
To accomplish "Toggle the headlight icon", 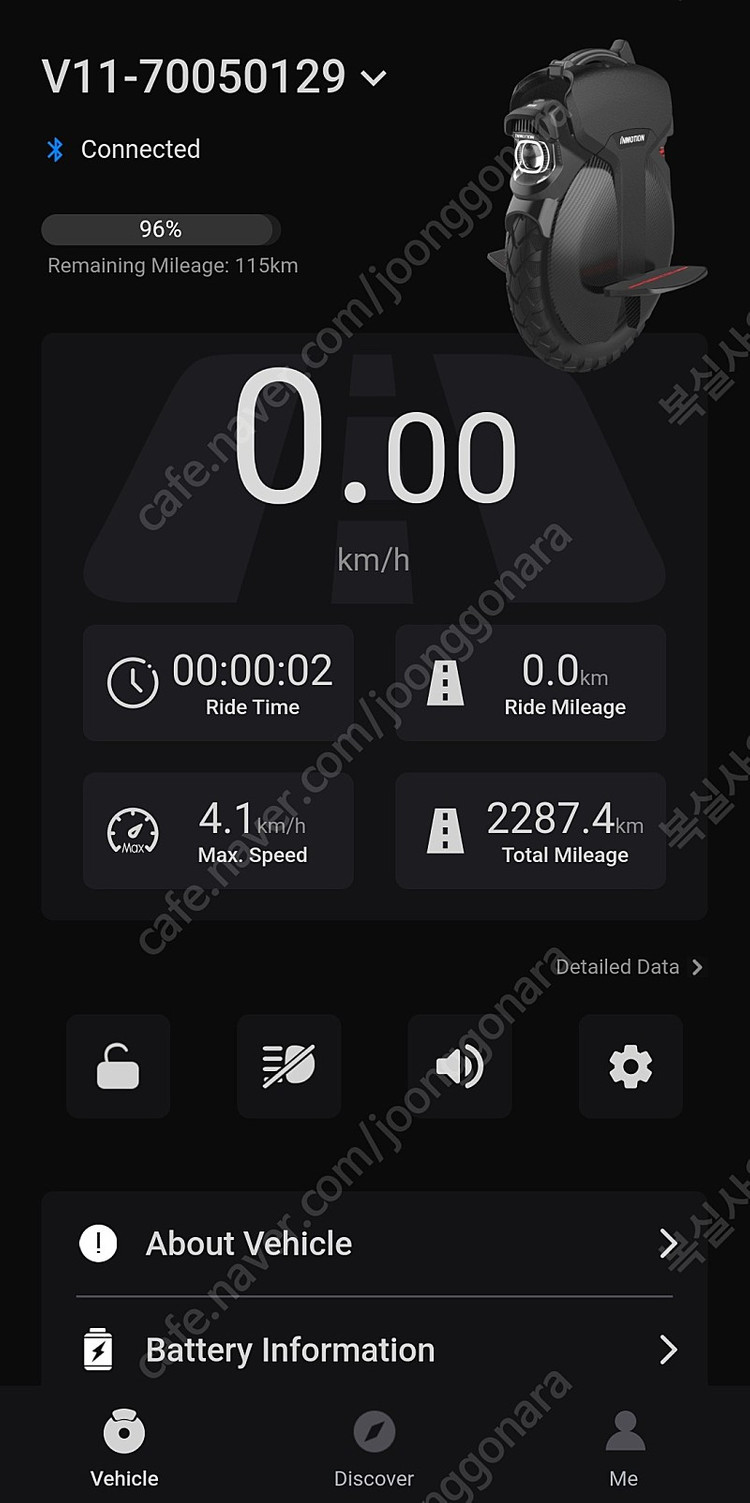I will click(x=289, y=1066).
